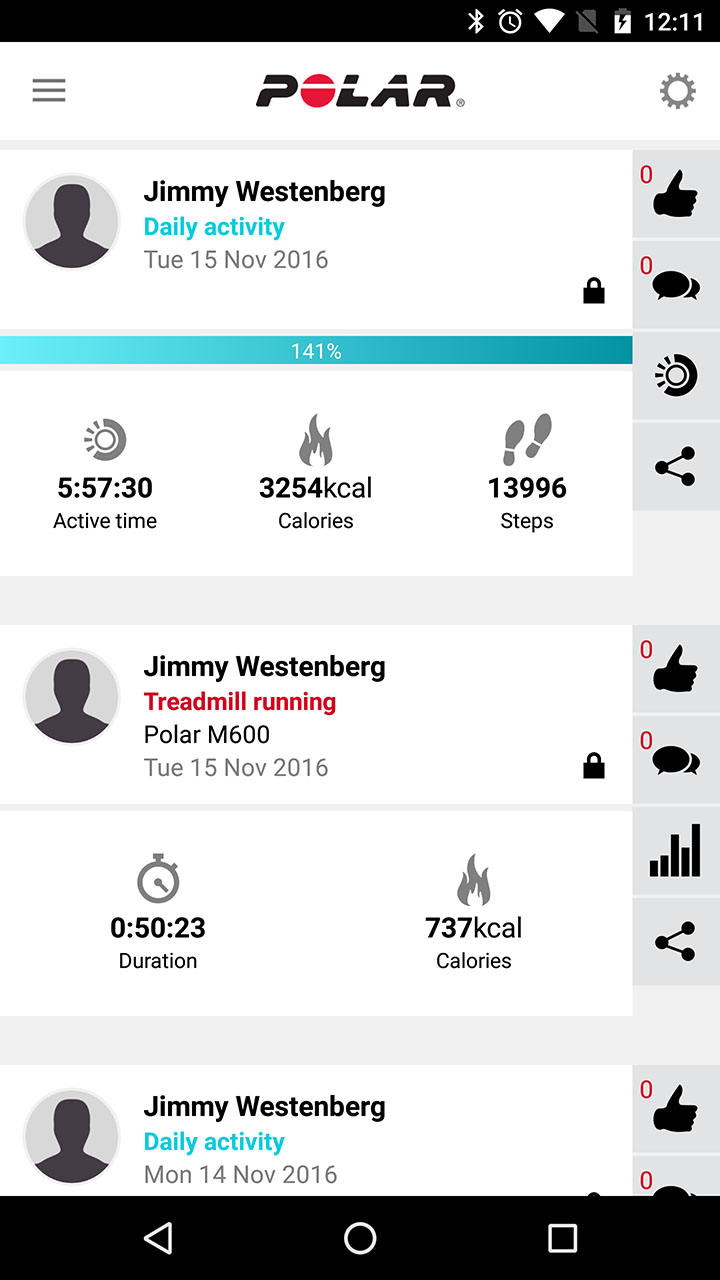Open activity details for 15 Nov Daily activity
Image resolution: width=720 pixels, height=1280 pixels.
click(x=675, y=376)
